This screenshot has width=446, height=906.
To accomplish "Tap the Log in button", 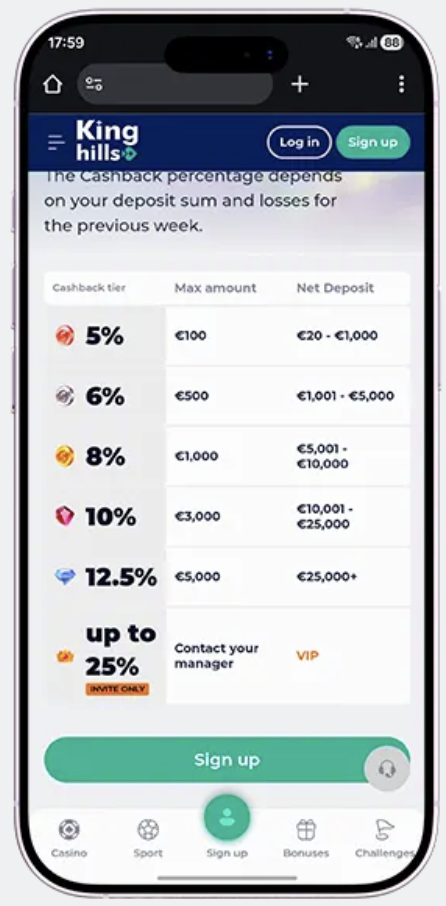I will (299, 142).
